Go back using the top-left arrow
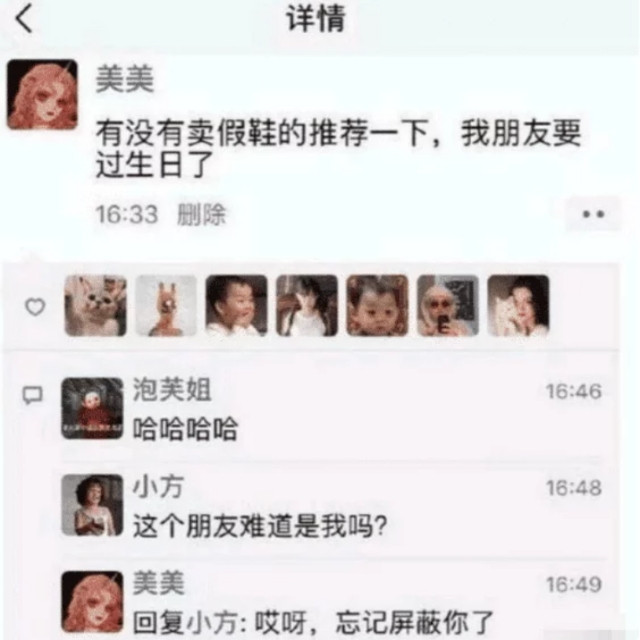The width and height of the screenshot is (640, 640). click(x=24, y=18)
